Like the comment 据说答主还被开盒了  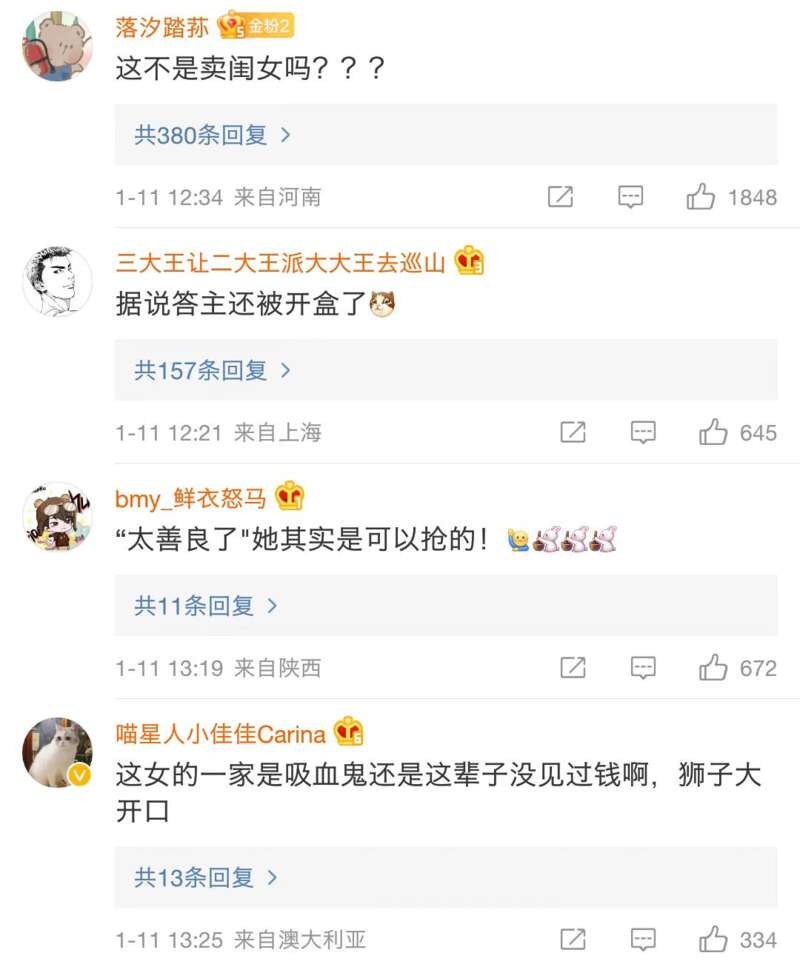click(x=713, y=432)
